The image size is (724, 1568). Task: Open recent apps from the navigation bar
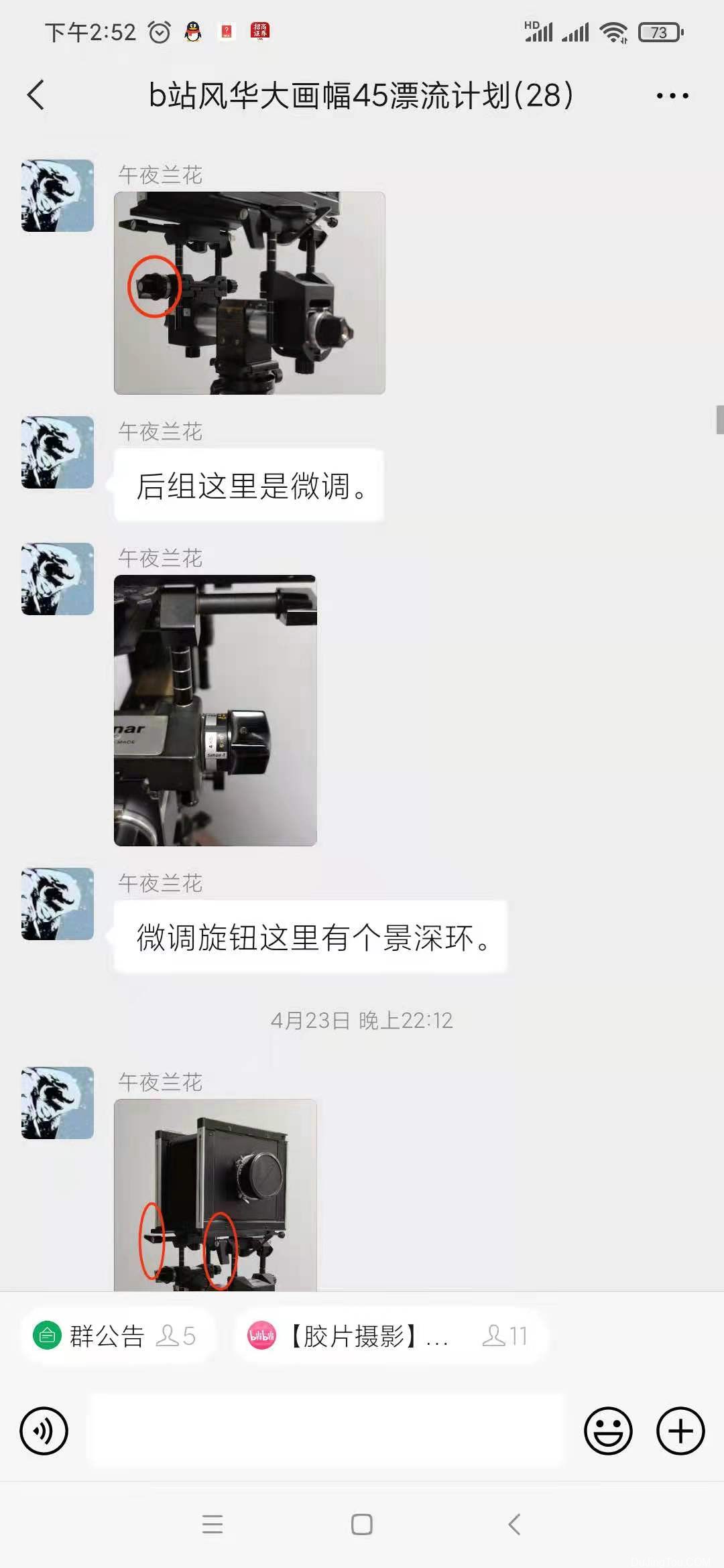click(x=213, y=1524)
